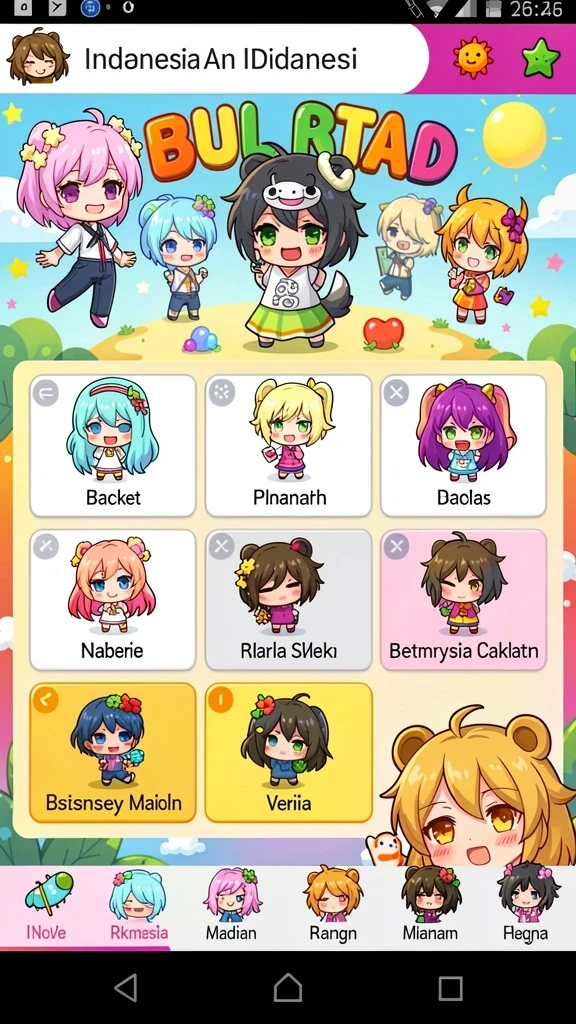Open the profile avatar in header
Image resolution: width=576 pixels, height=1024 pixels.
point(38,57)
